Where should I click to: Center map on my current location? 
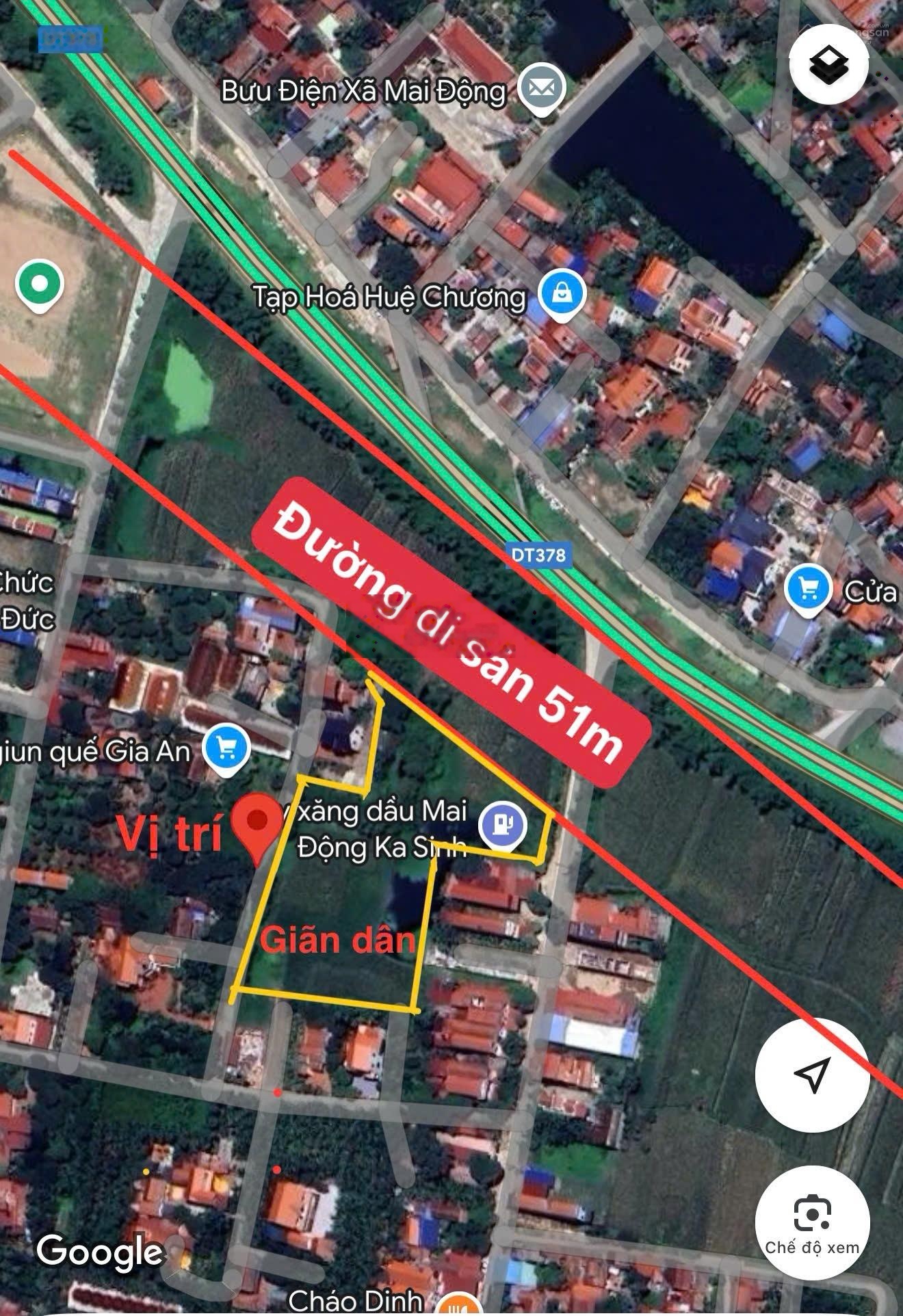[x=812, y=1074]
